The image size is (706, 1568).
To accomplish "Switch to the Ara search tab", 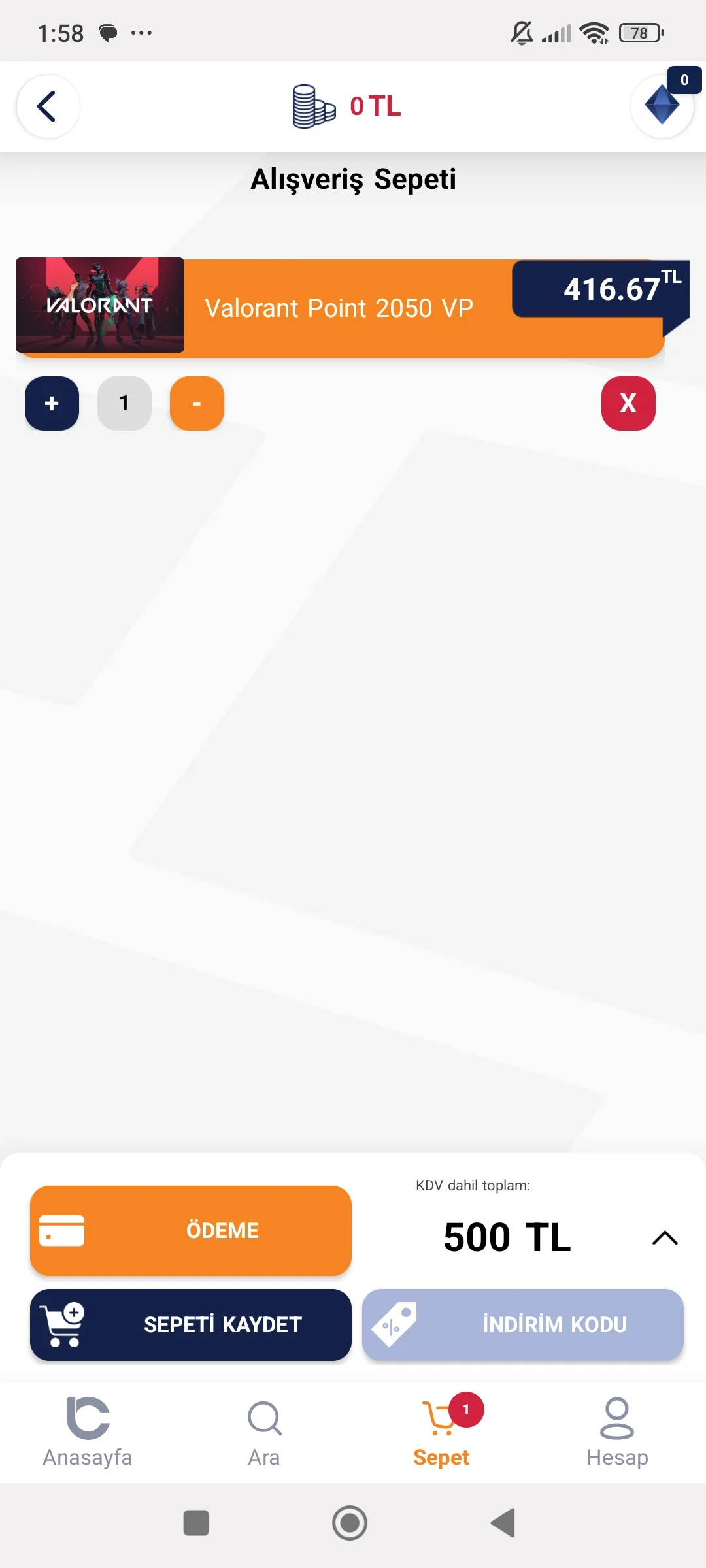I will tap(264, 1432).
